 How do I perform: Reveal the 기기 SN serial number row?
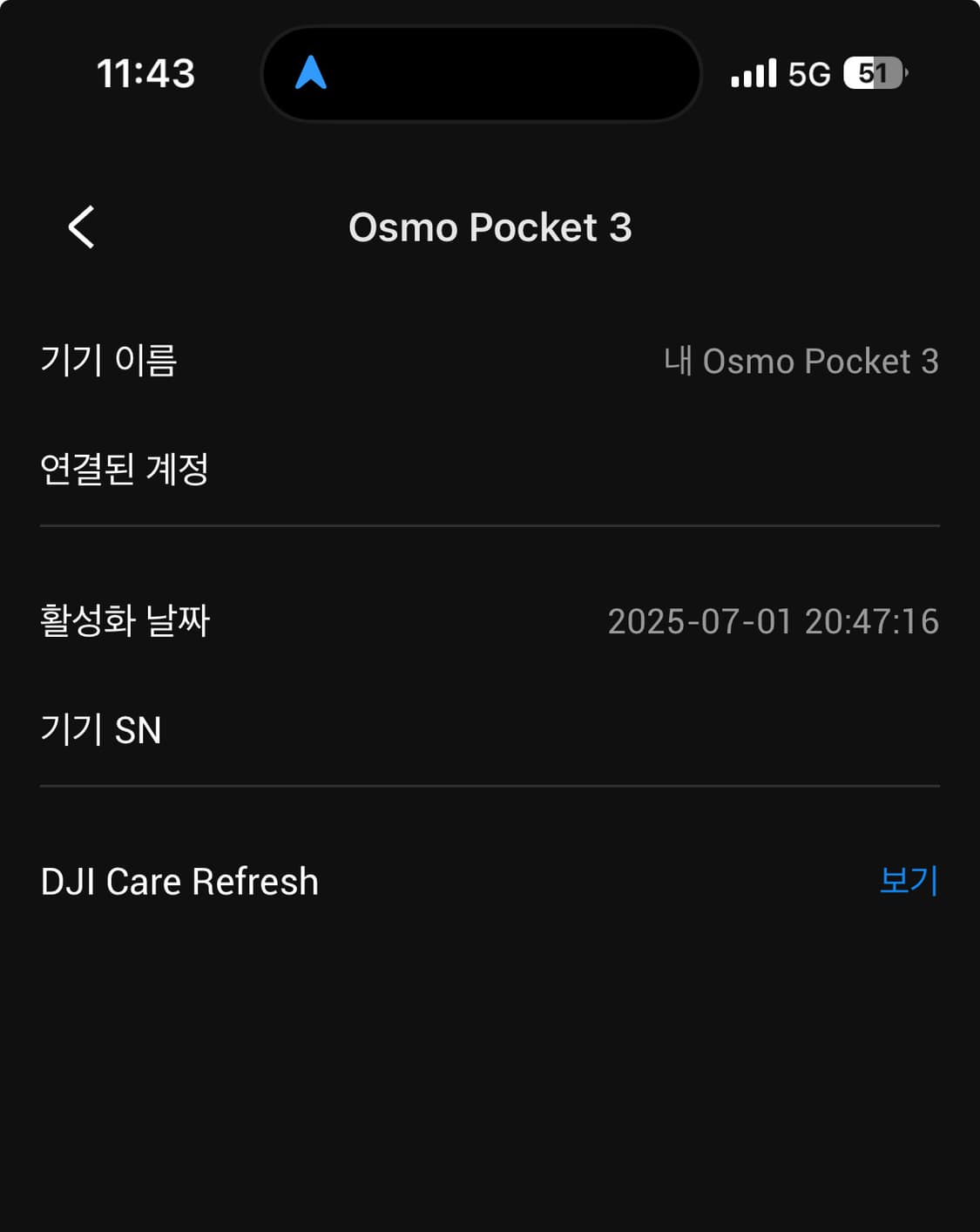pyautogui.click(x=101, y=731)
